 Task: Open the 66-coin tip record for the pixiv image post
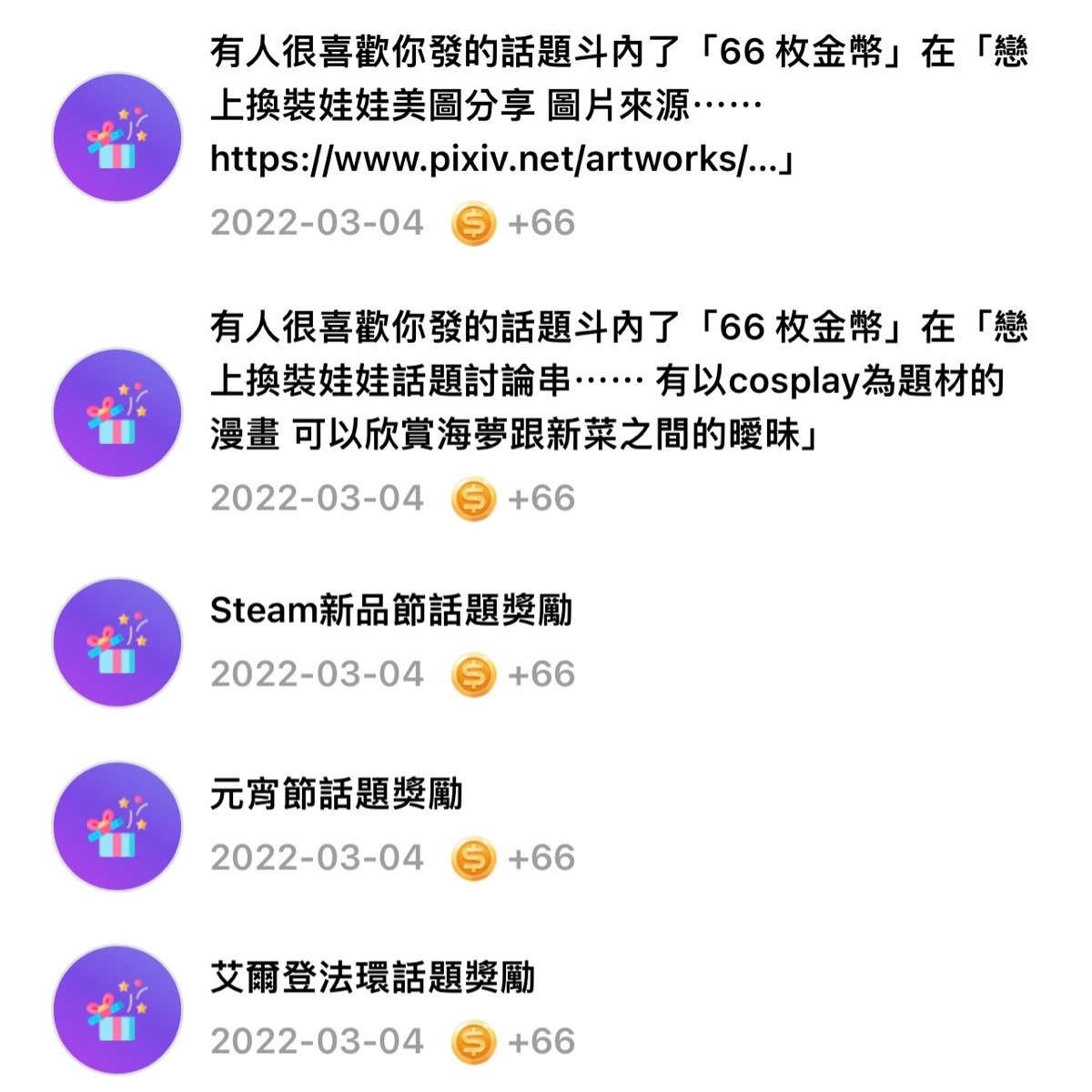tap(619, 106)
